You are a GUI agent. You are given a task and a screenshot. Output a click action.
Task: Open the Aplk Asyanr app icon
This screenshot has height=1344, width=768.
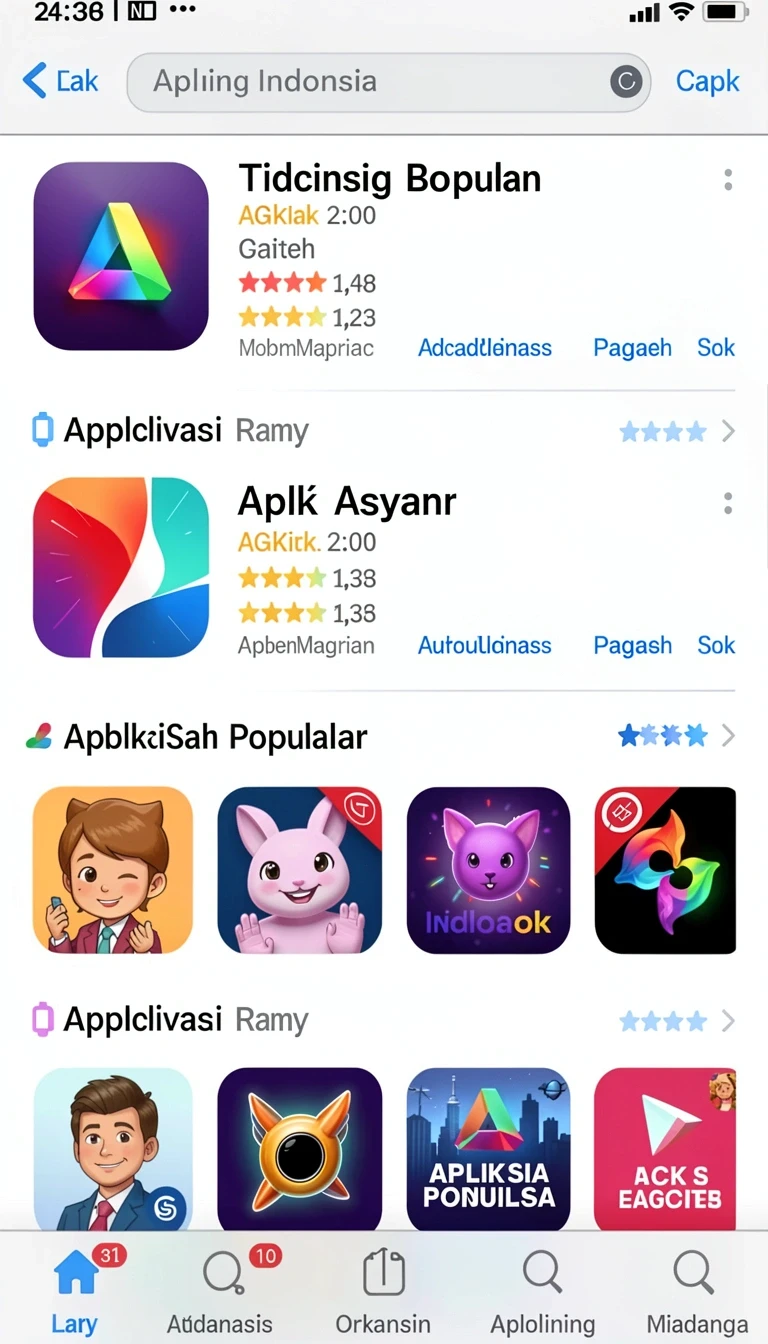[x=121, y=567]
